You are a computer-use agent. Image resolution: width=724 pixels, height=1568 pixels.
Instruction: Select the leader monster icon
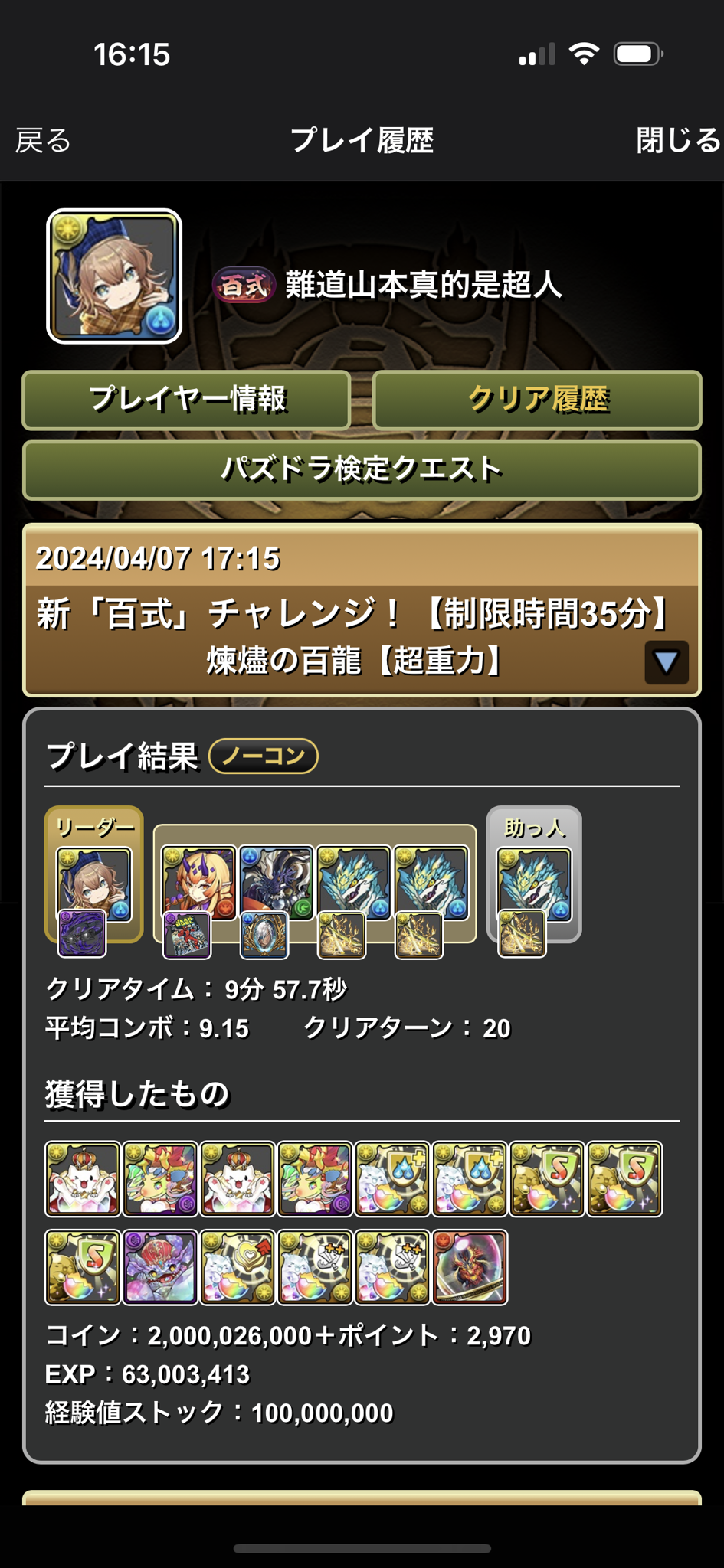tap(95, 883)
